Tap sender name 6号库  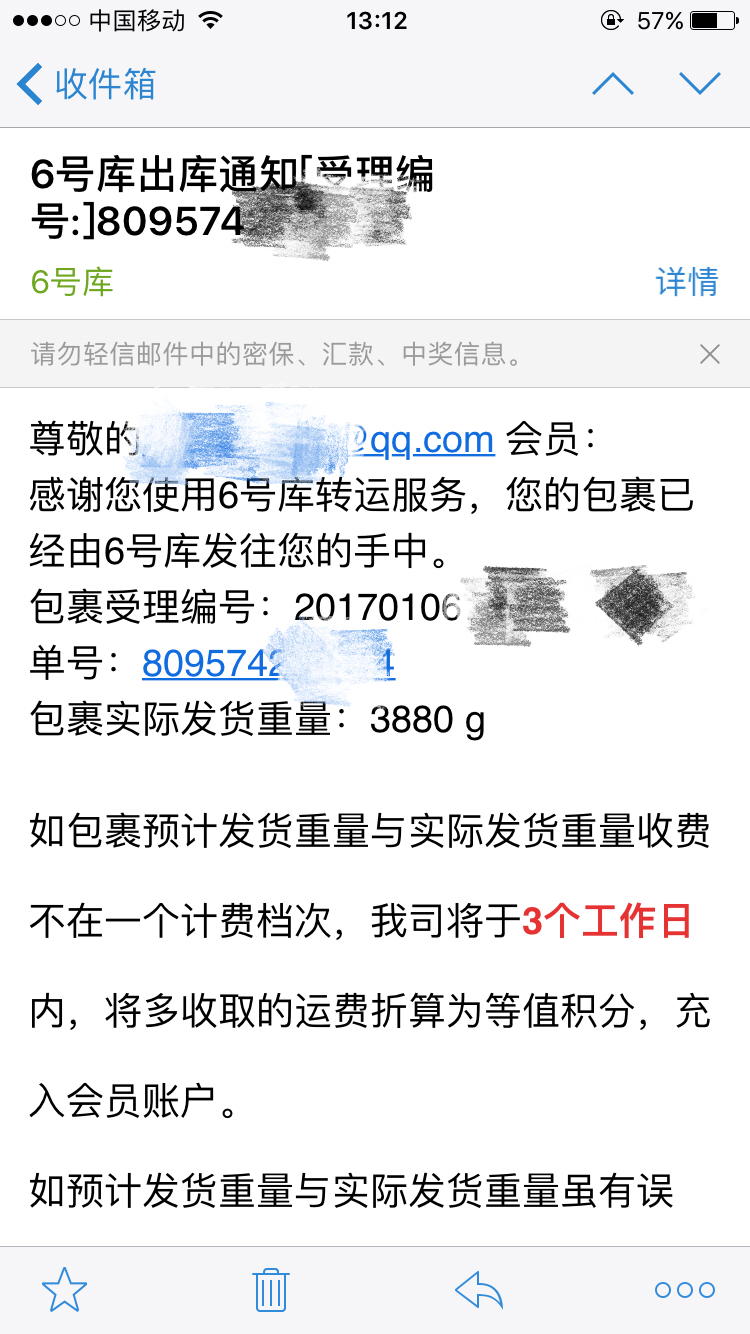[x=72, y=282]
